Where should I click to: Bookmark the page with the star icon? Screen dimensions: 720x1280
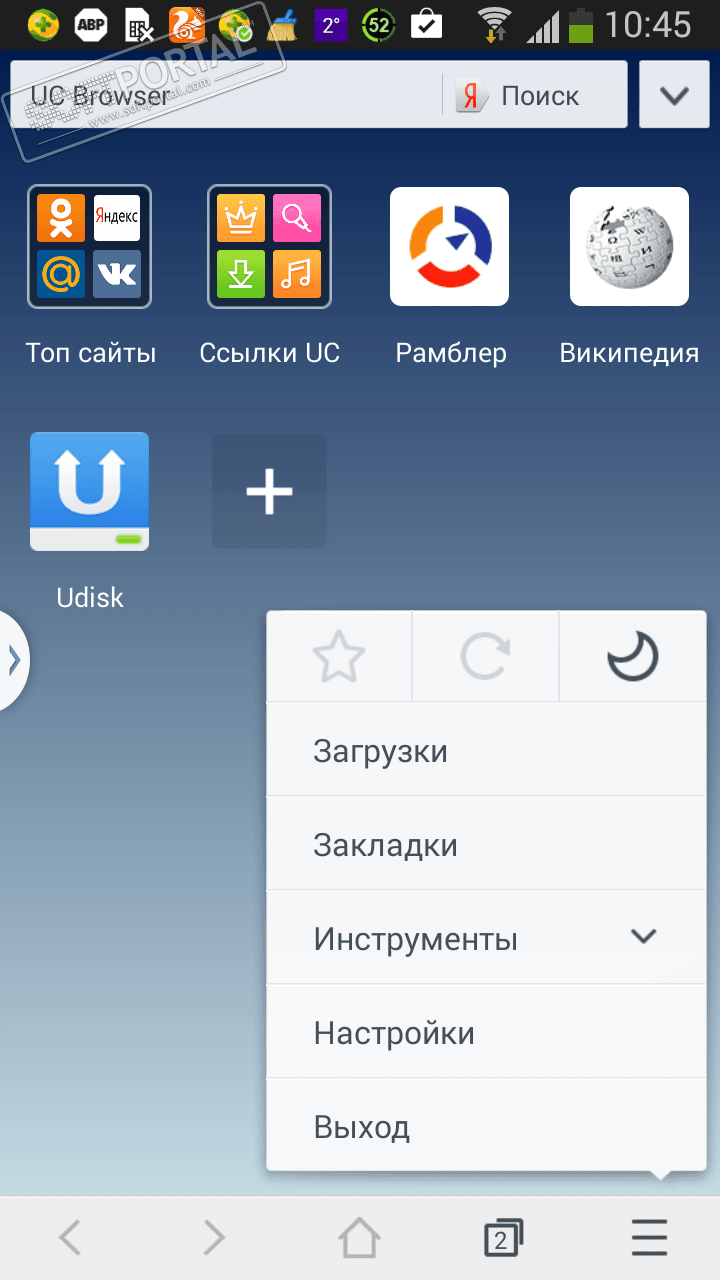pyautogui.click(x=339, y=657)
